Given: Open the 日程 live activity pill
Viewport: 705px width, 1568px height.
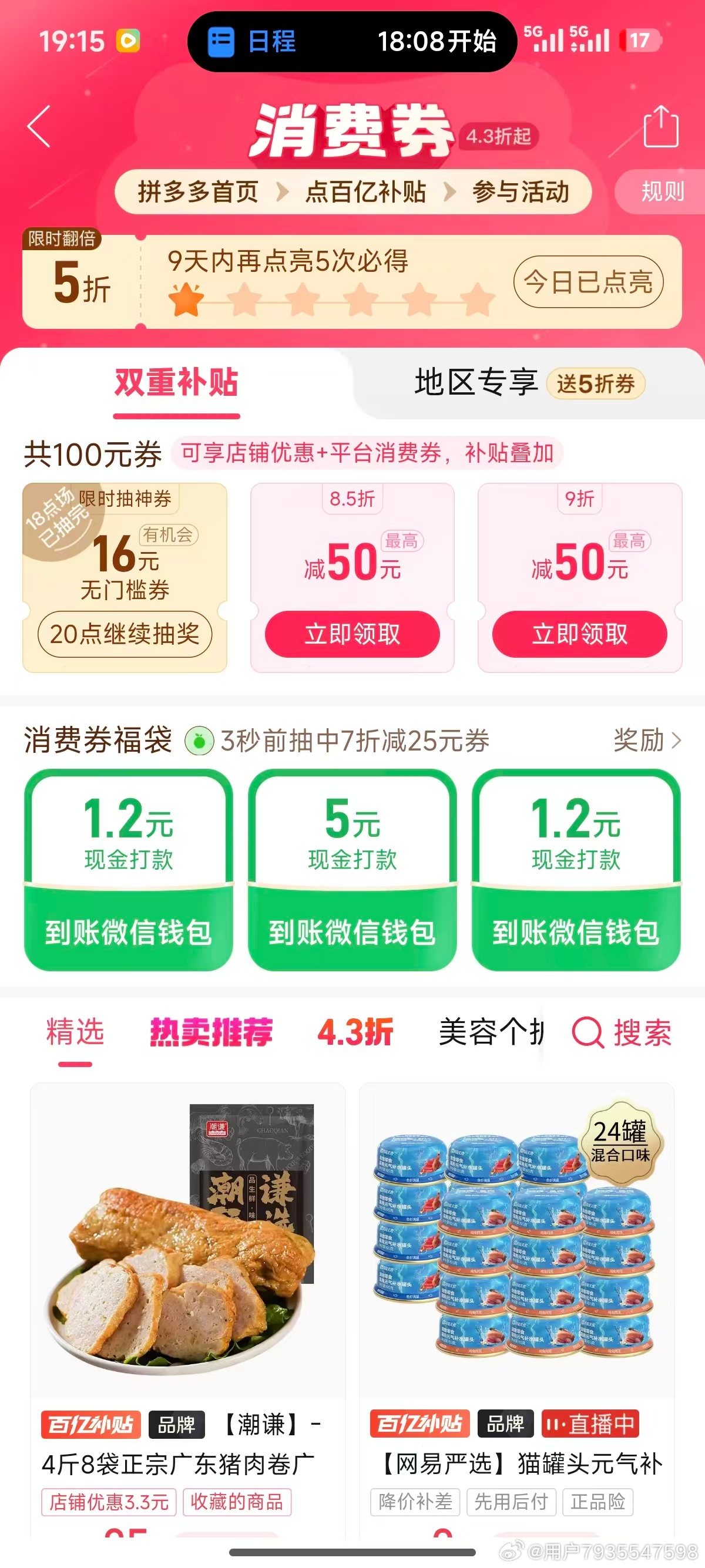Looking at the screenshot, I should point(352,41).
